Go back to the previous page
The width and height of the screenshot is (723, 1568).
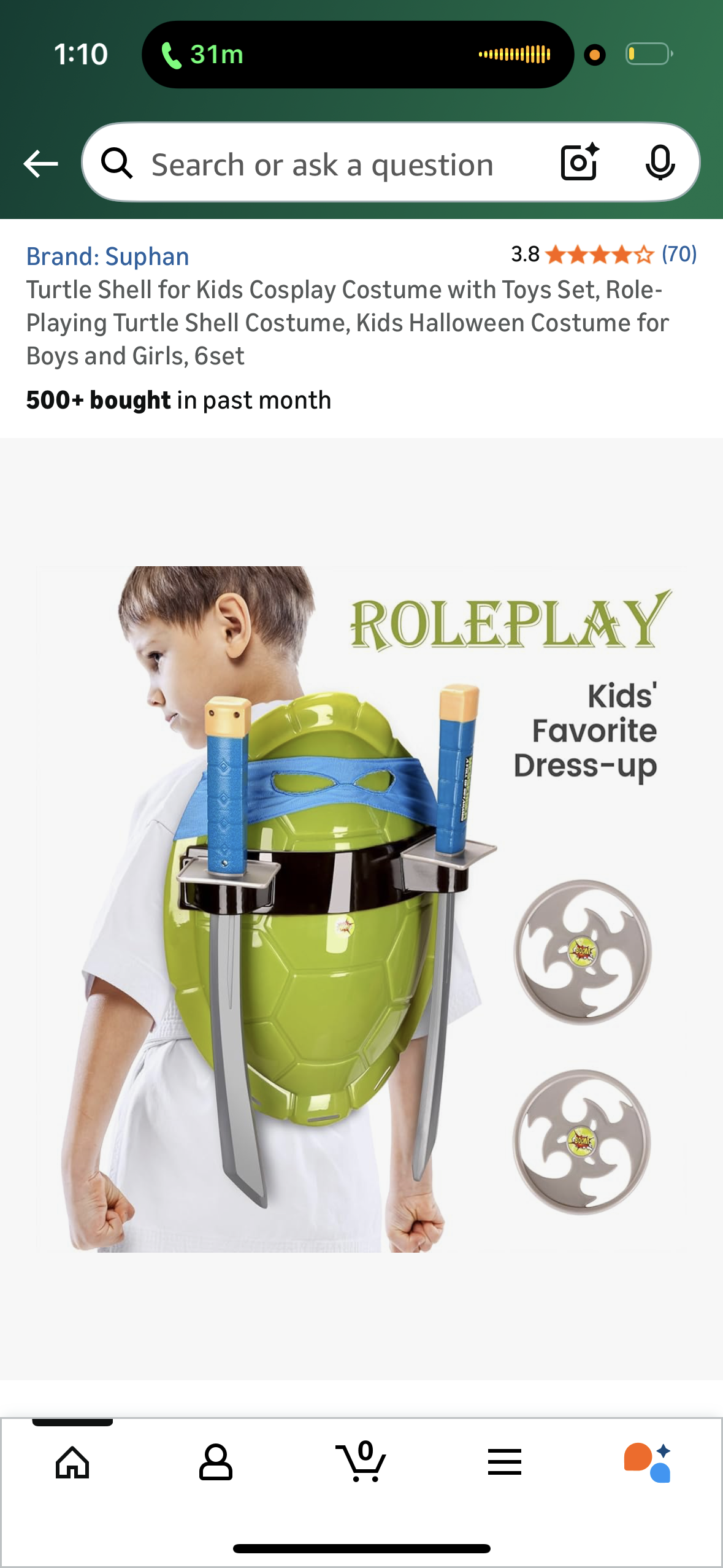[x=40, y=164]
